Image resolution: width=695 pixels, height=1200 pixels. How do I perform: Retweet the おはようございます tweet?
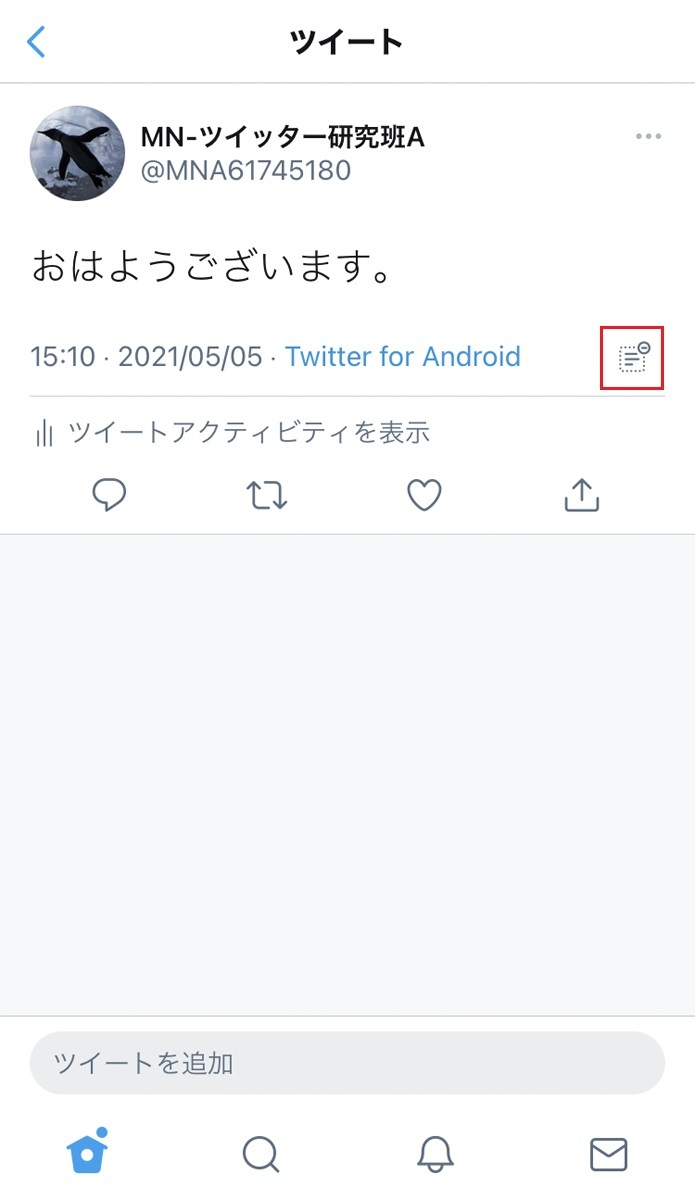coord(267,495)
